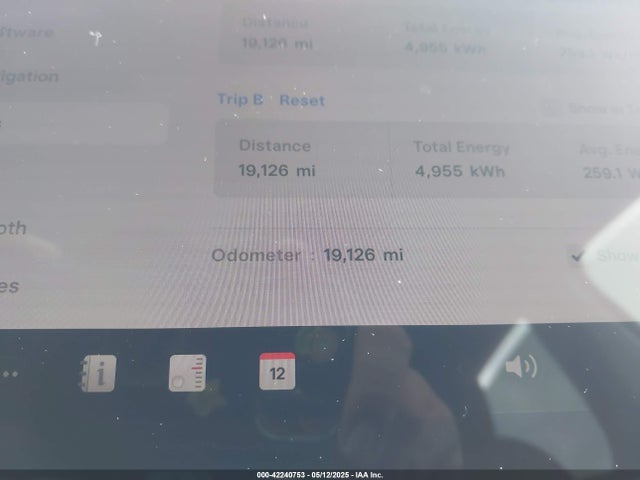Toggle the Show checkbox for Trip B
This screenshot has height=480, width=640.
coord(551,108)
